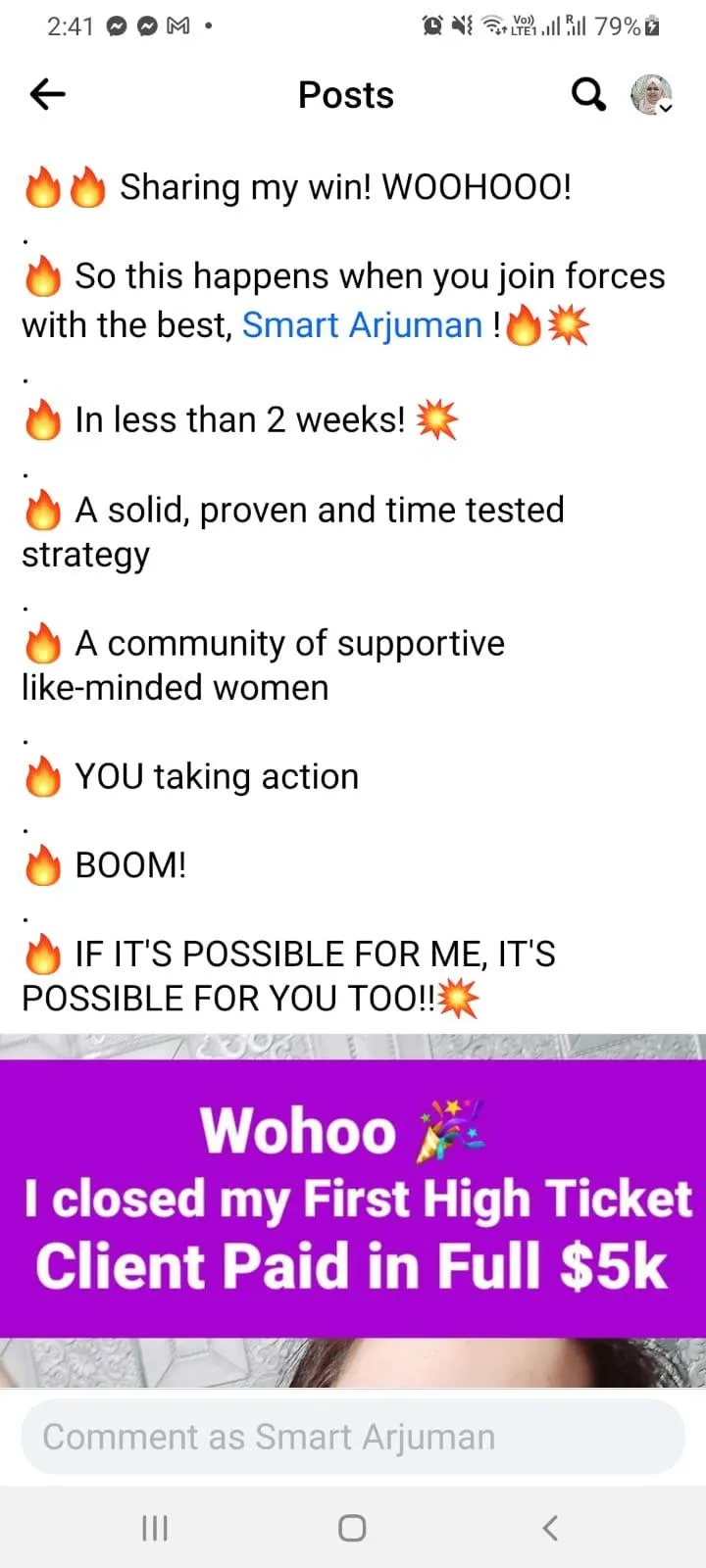This screenshot has width=706, height=1568.
Task: Go back using the top-left arrow
Action: [47, 94]
